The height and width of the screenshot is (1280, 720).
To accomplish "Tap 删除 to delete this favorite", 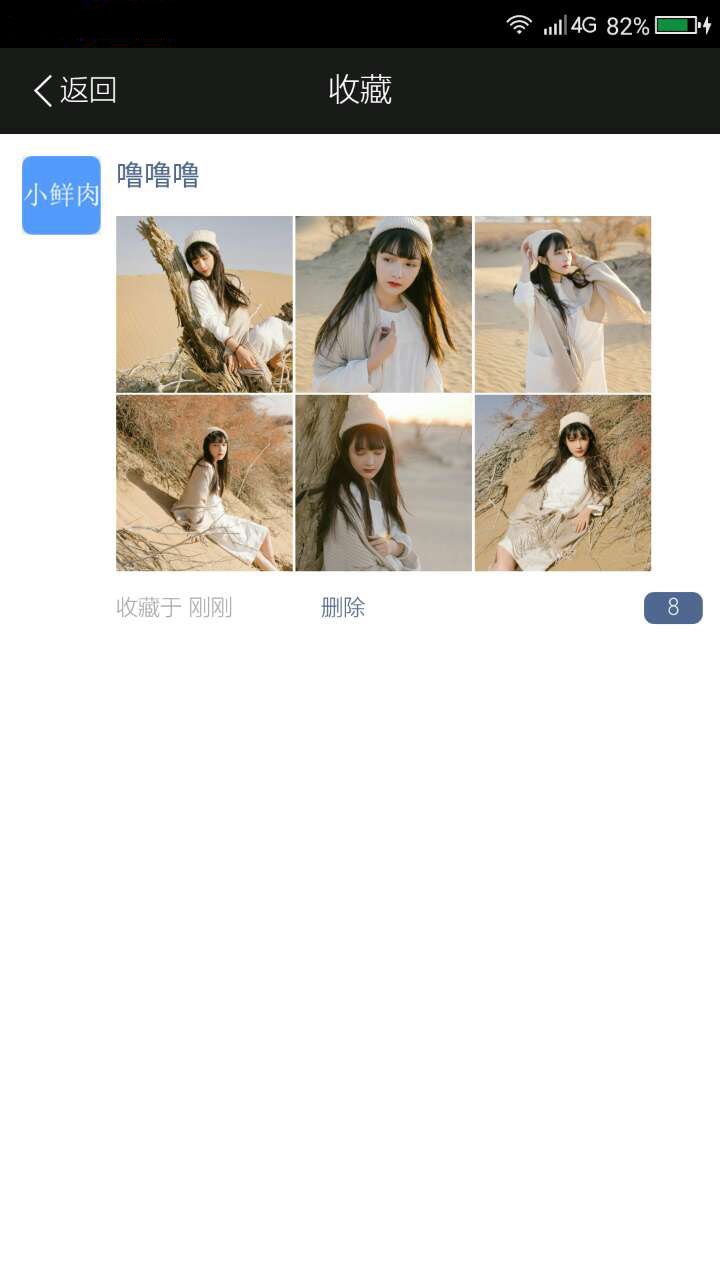I will click(343, 608).
